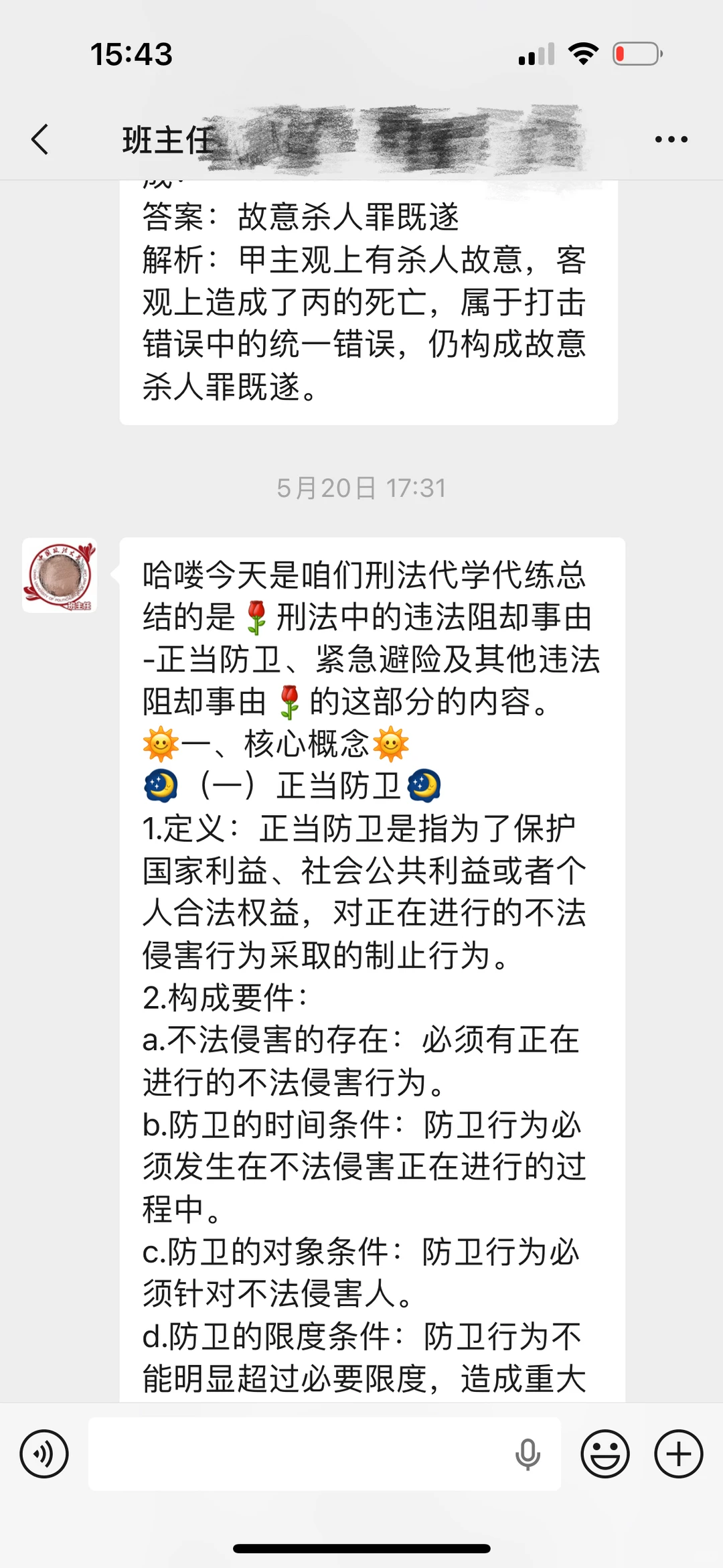
Task: Go back to the chat list
Action: tap(40, 139)
